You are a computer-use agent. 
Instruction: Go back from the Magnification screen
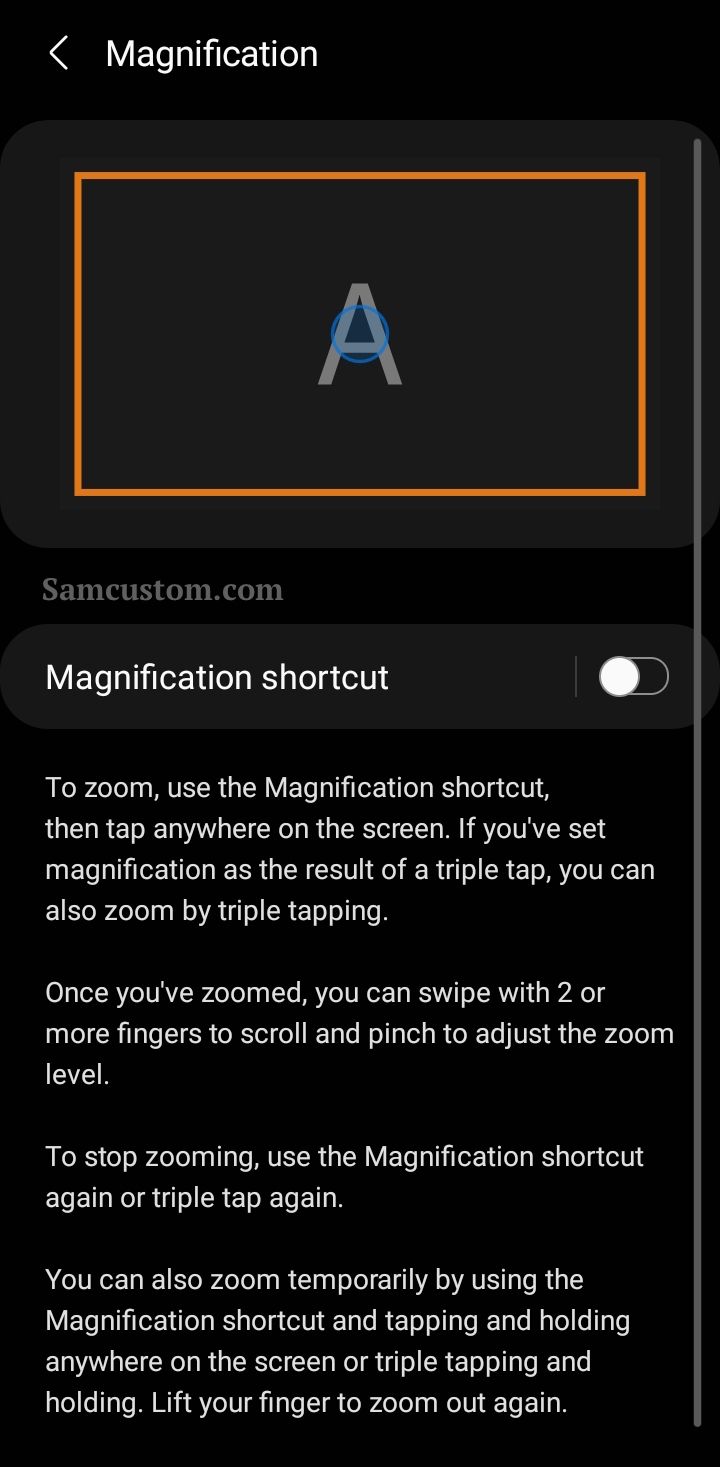click(x=59, y=53)
